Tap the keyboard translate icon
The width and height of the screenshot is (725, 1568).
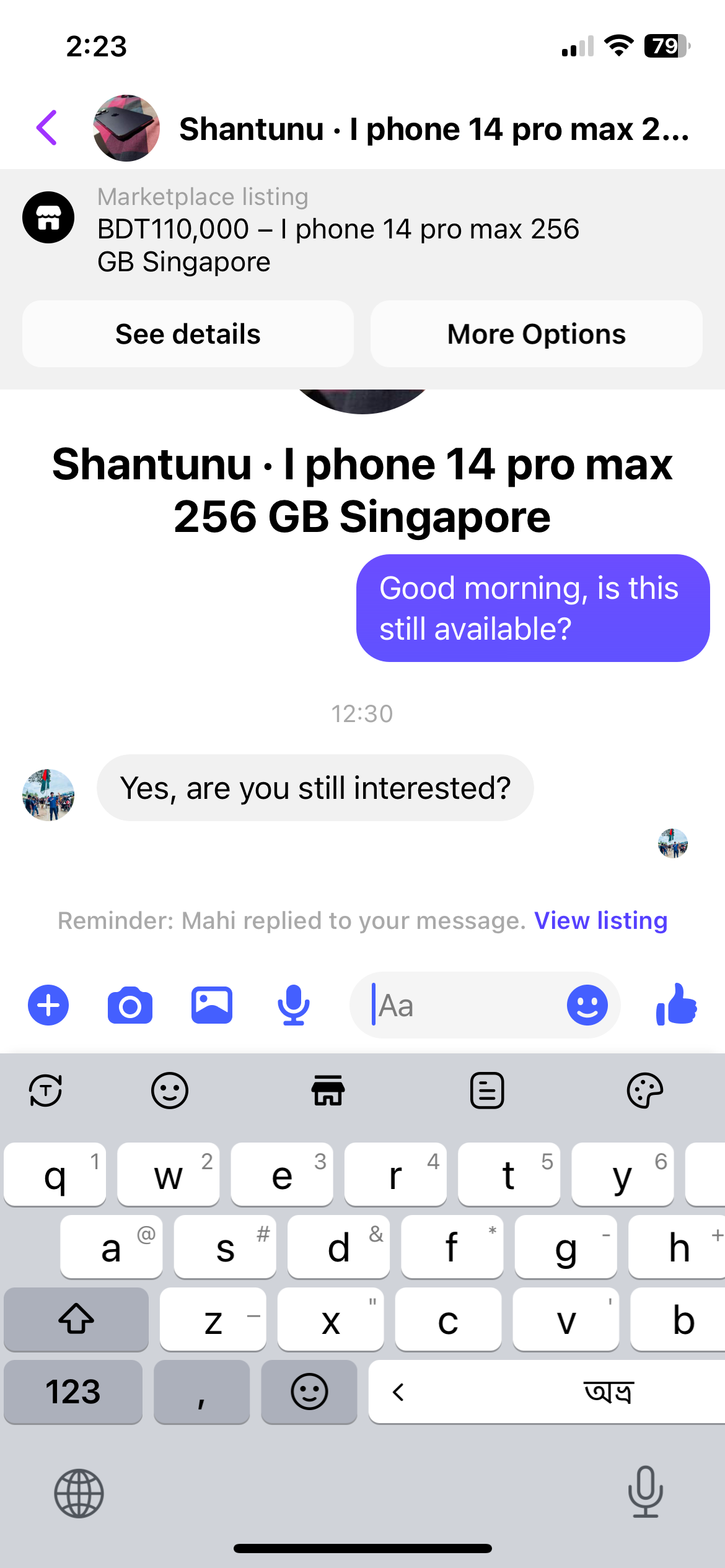(46, 1090)
